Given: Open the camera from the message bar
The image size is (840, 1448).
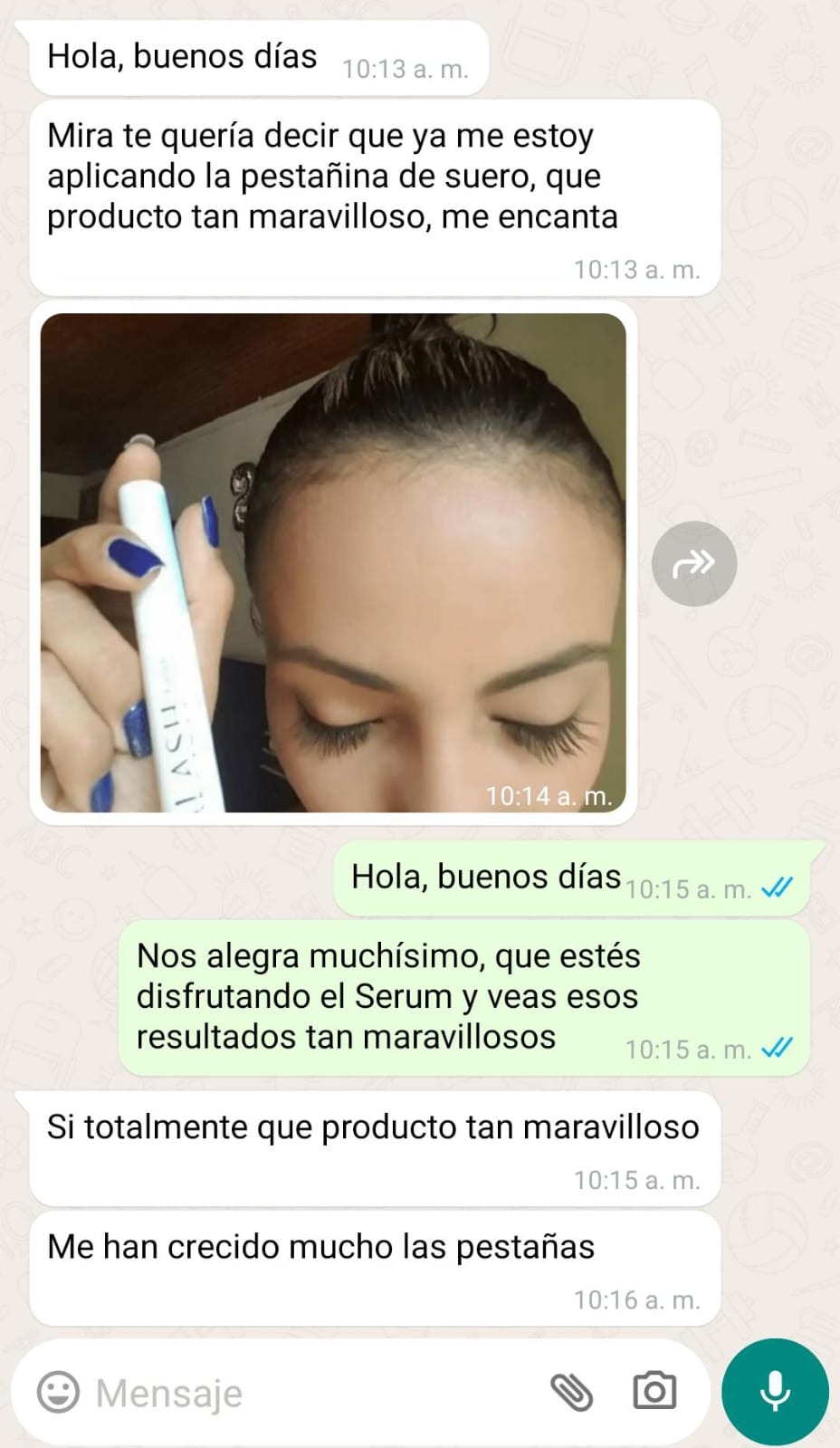Looking at the screenshot, I should coord(654,1392).
